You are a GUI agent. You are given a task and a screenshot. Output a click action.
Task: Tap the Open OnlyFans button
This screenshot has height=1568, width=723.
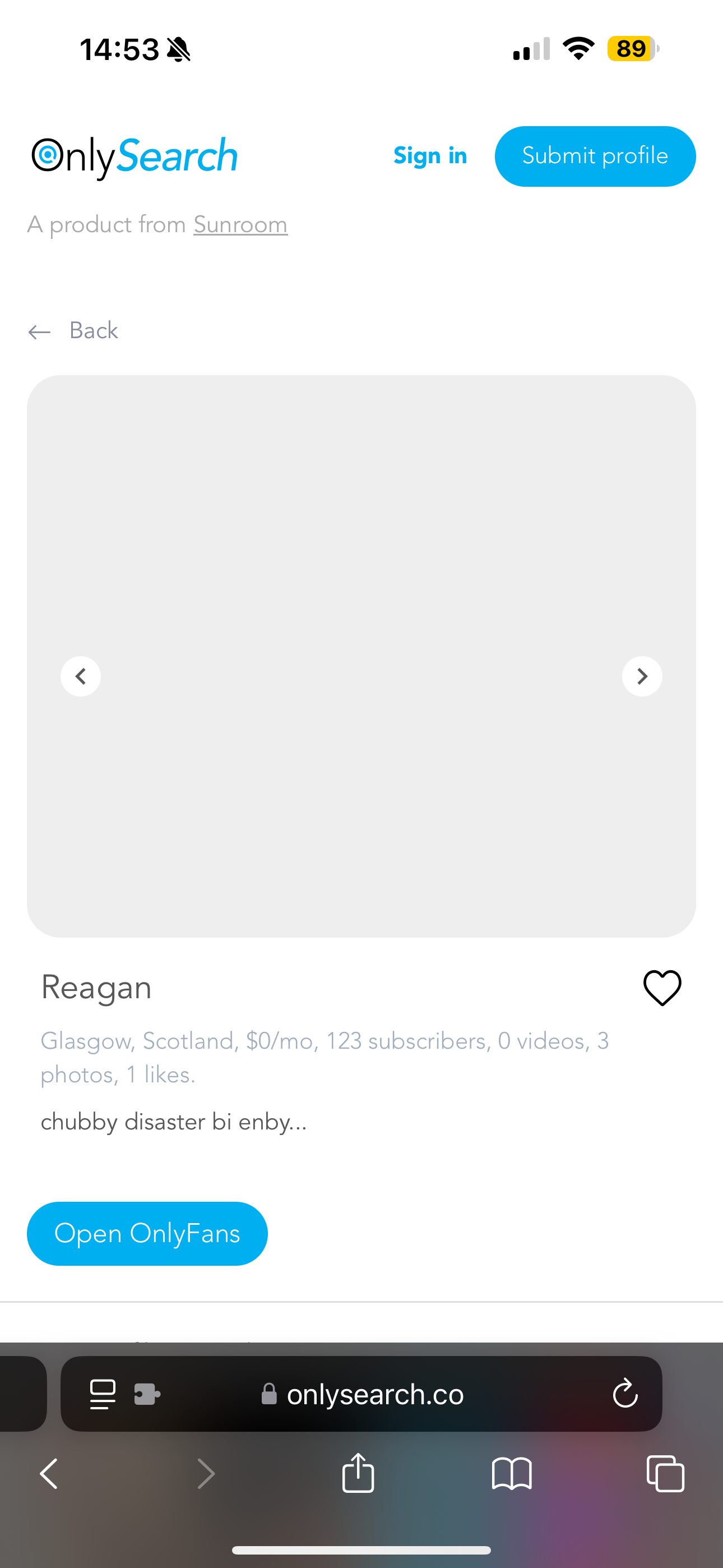click(147, 1233)
